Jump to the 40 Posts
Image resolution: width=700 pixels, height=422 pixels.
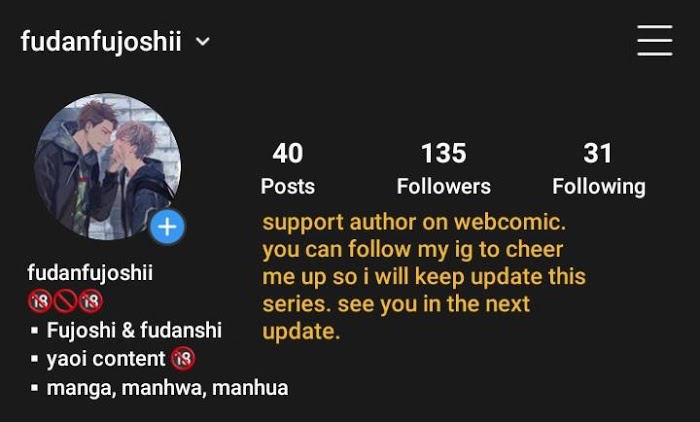click(288, 169)
